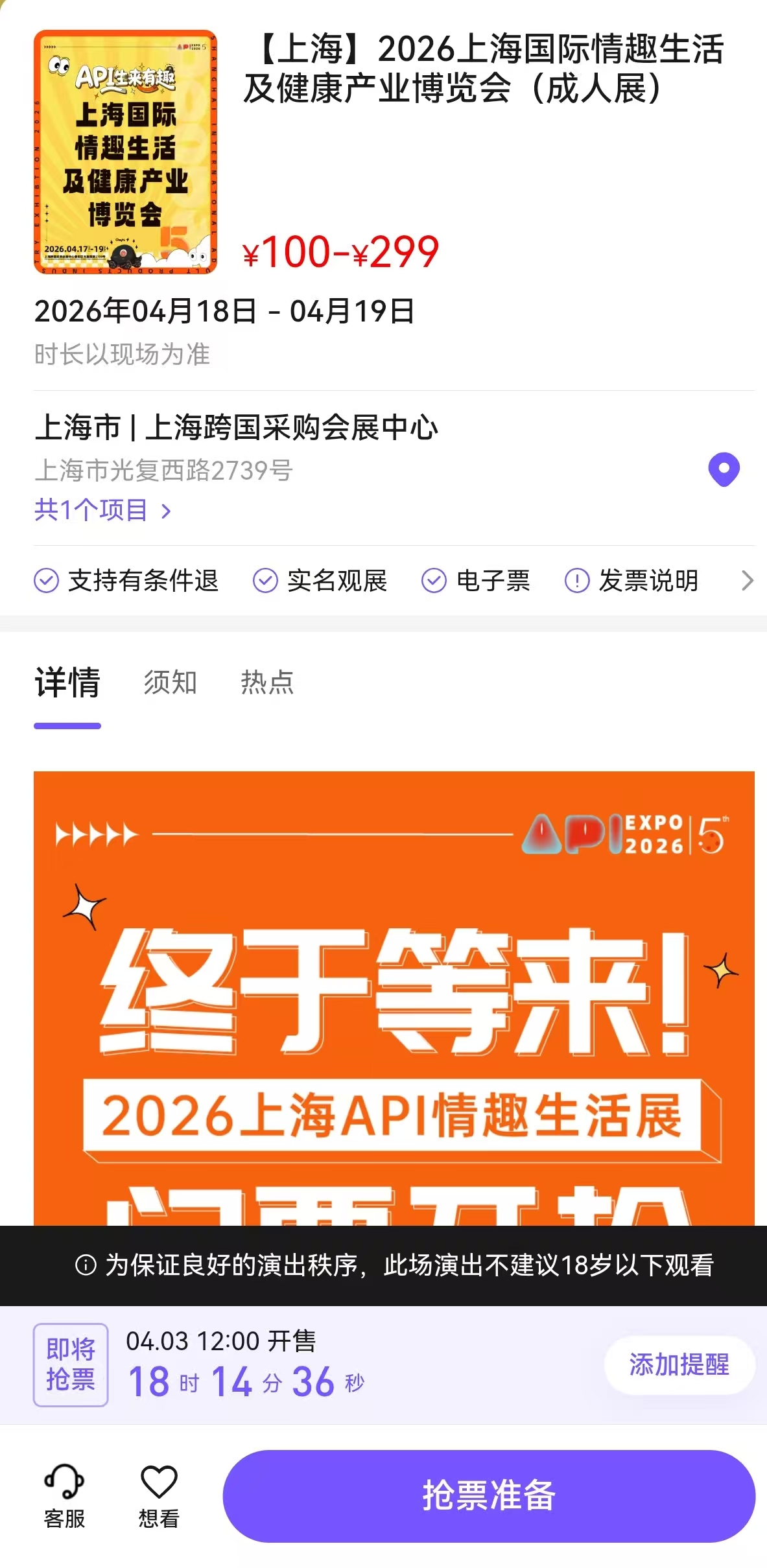
Task: Tap 添加提醒 to set a reminder
Action: [x=679, y=1364]
